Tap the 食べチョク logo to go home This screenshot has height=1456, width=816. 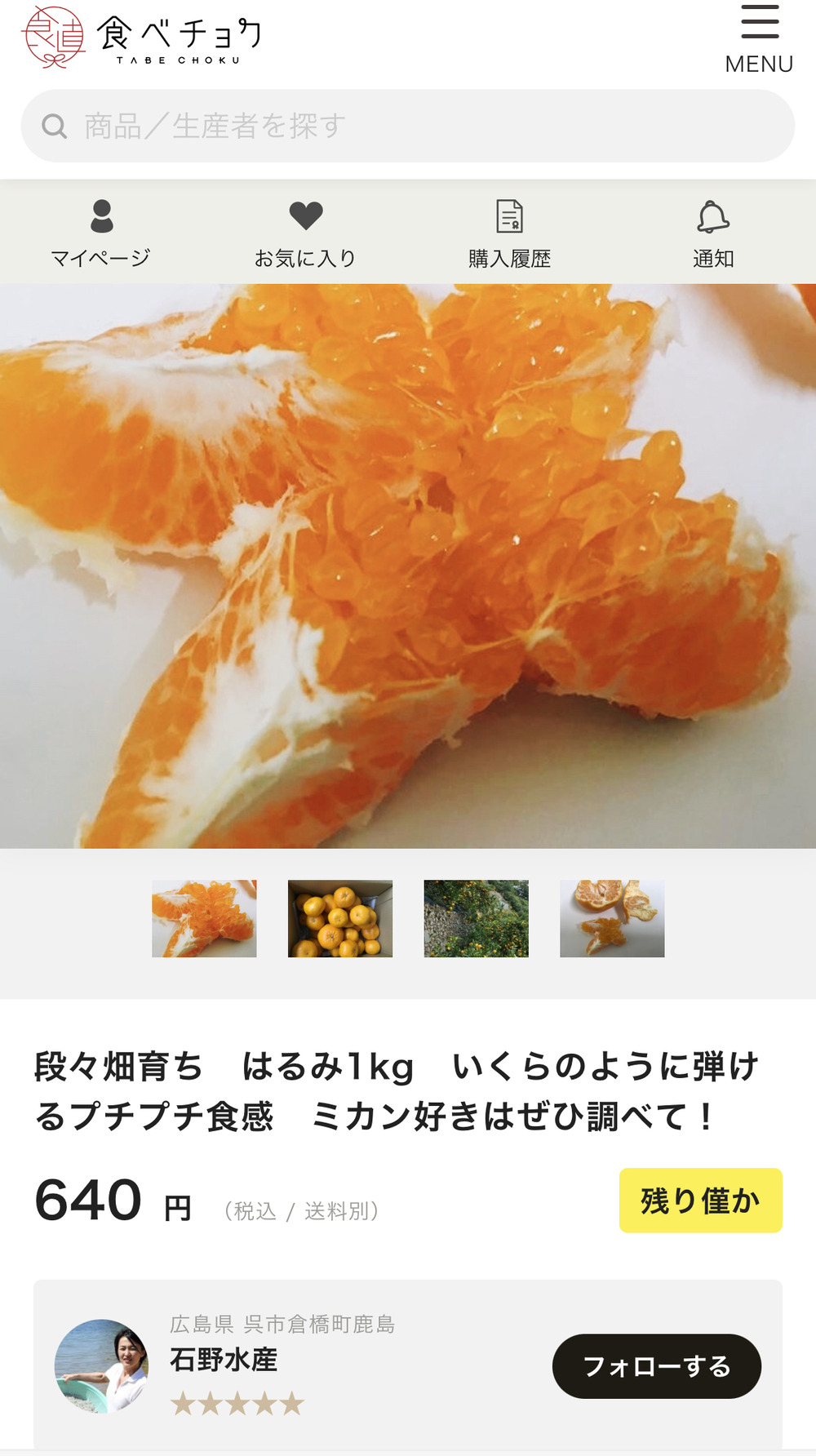coord(140,37)
